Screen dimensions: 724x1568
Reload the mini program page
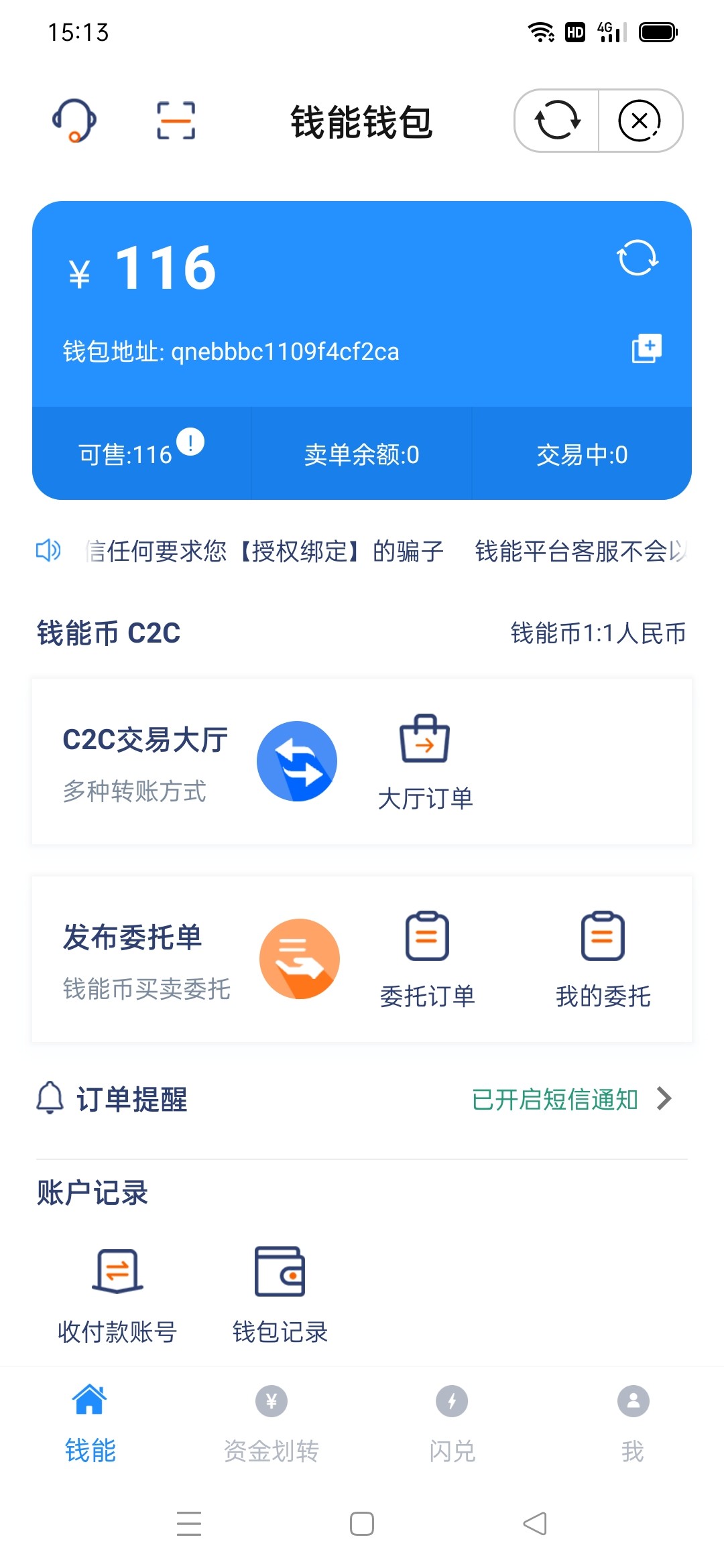tap(557, 121)
